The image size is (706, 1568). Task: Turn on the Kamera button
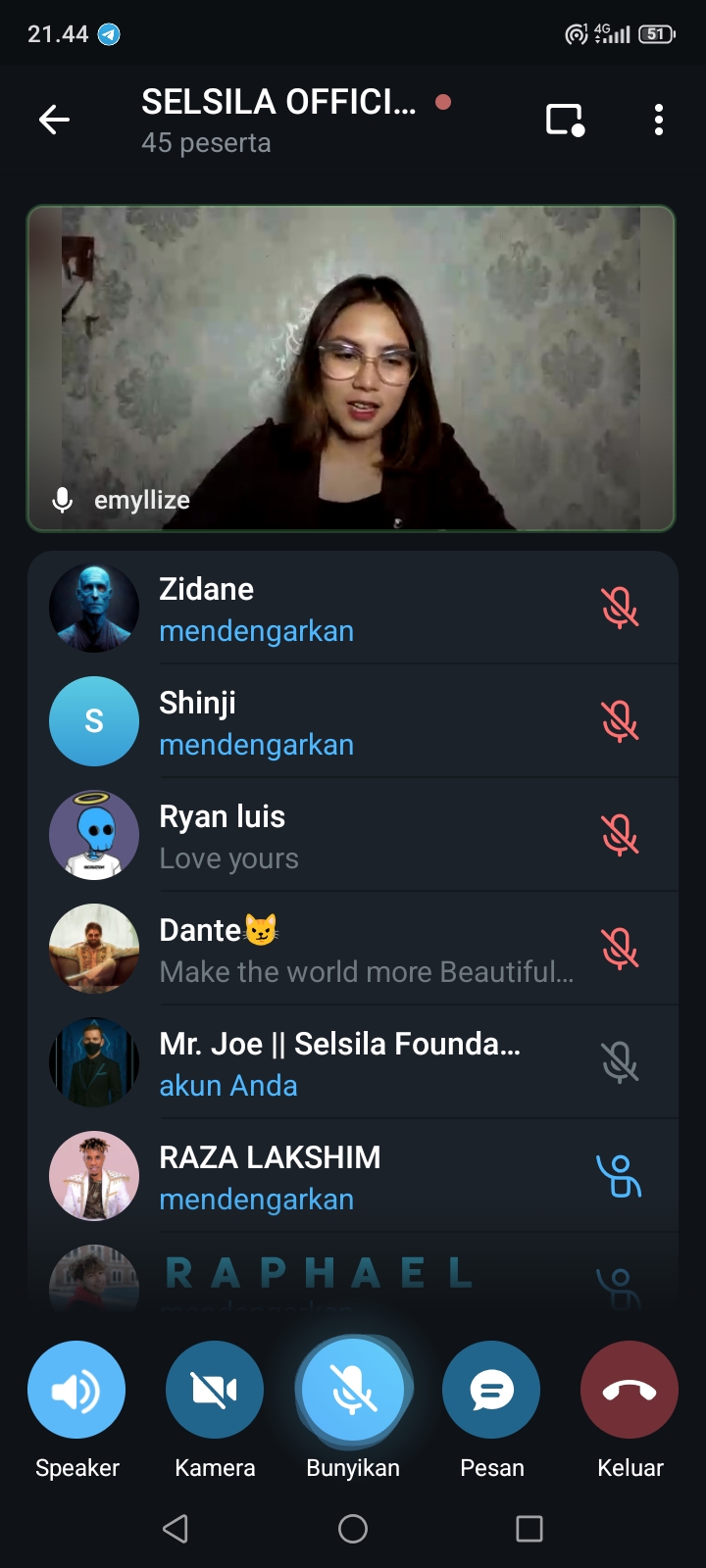point(215,1390)
